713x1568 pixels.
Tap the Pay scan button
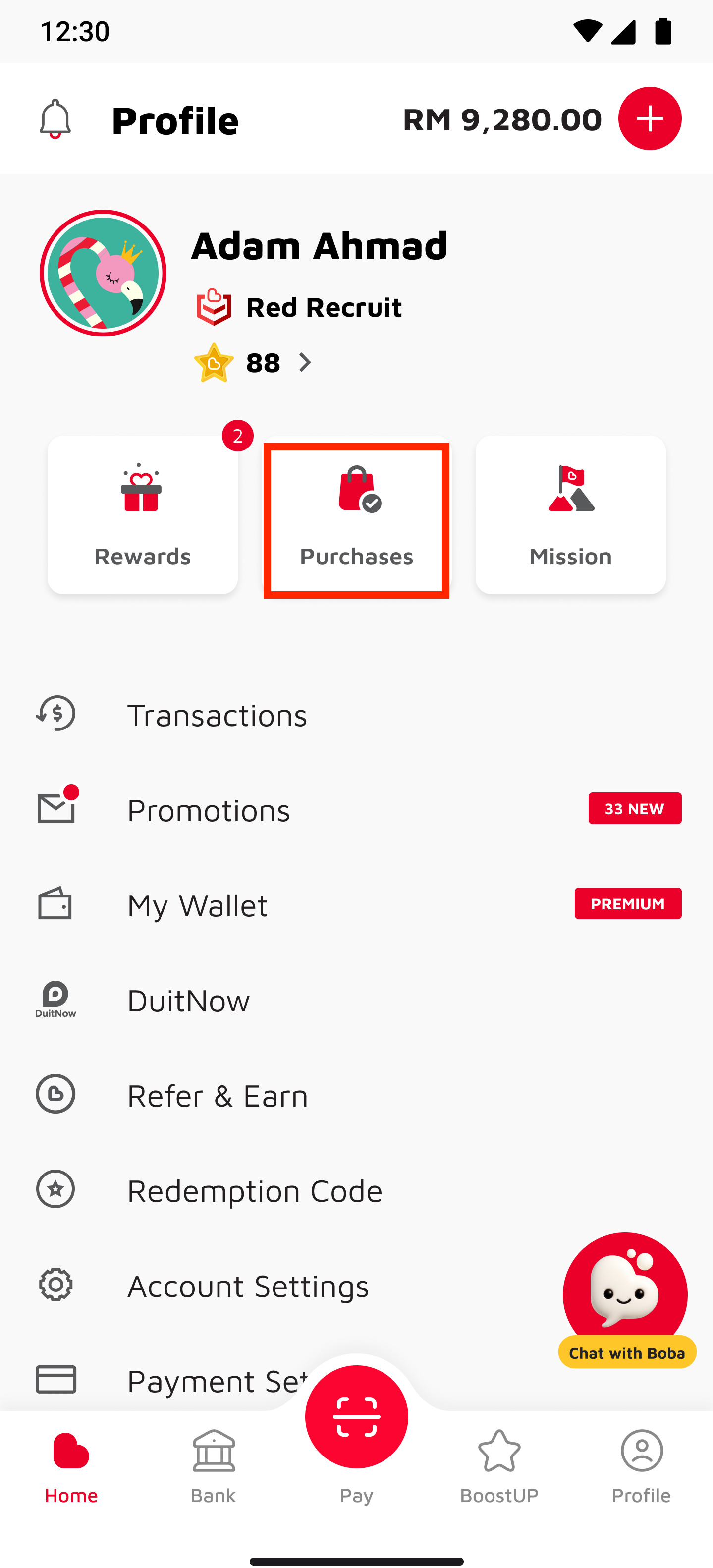click(x=357, y=1416)
